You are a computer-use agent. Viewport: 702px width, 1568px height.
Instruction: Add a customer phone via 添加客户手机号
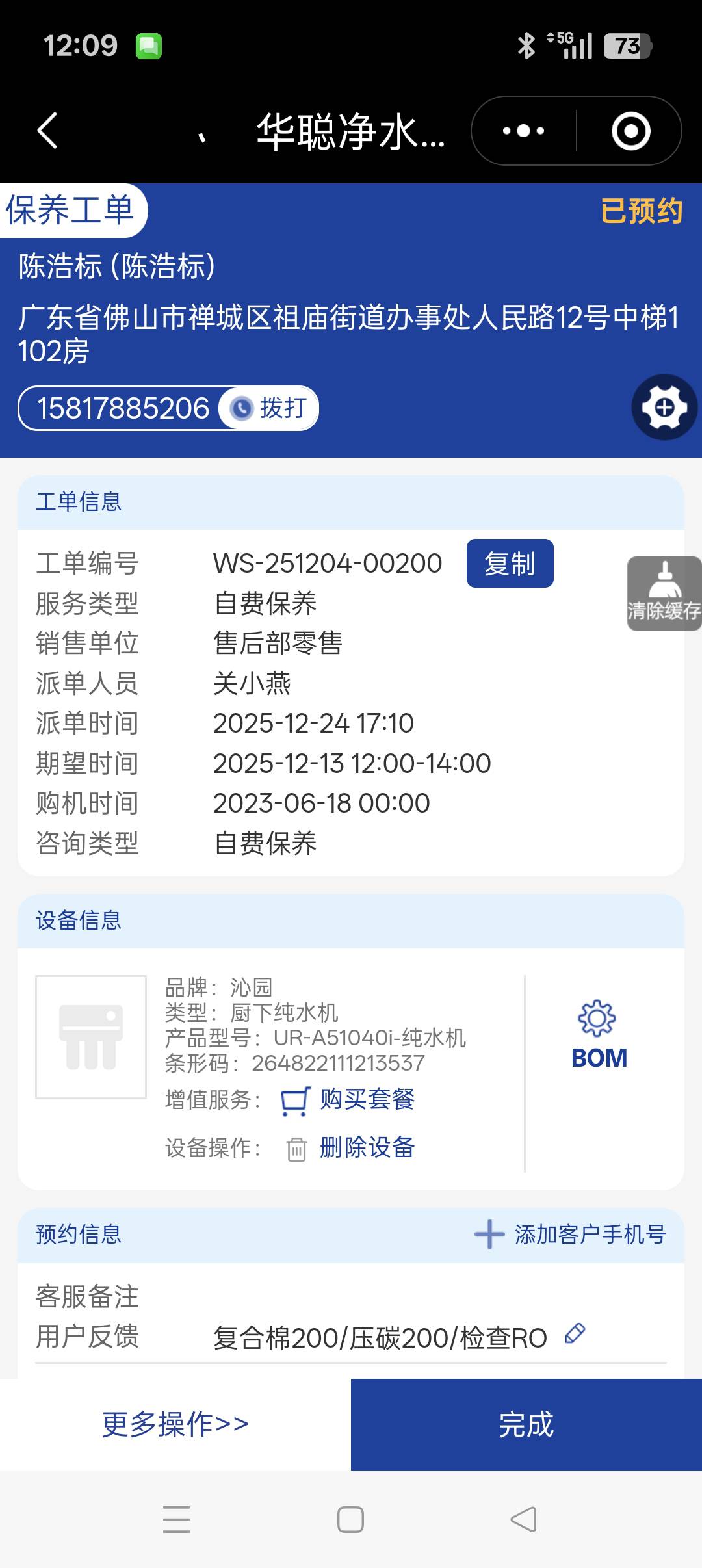(571, 1235)
